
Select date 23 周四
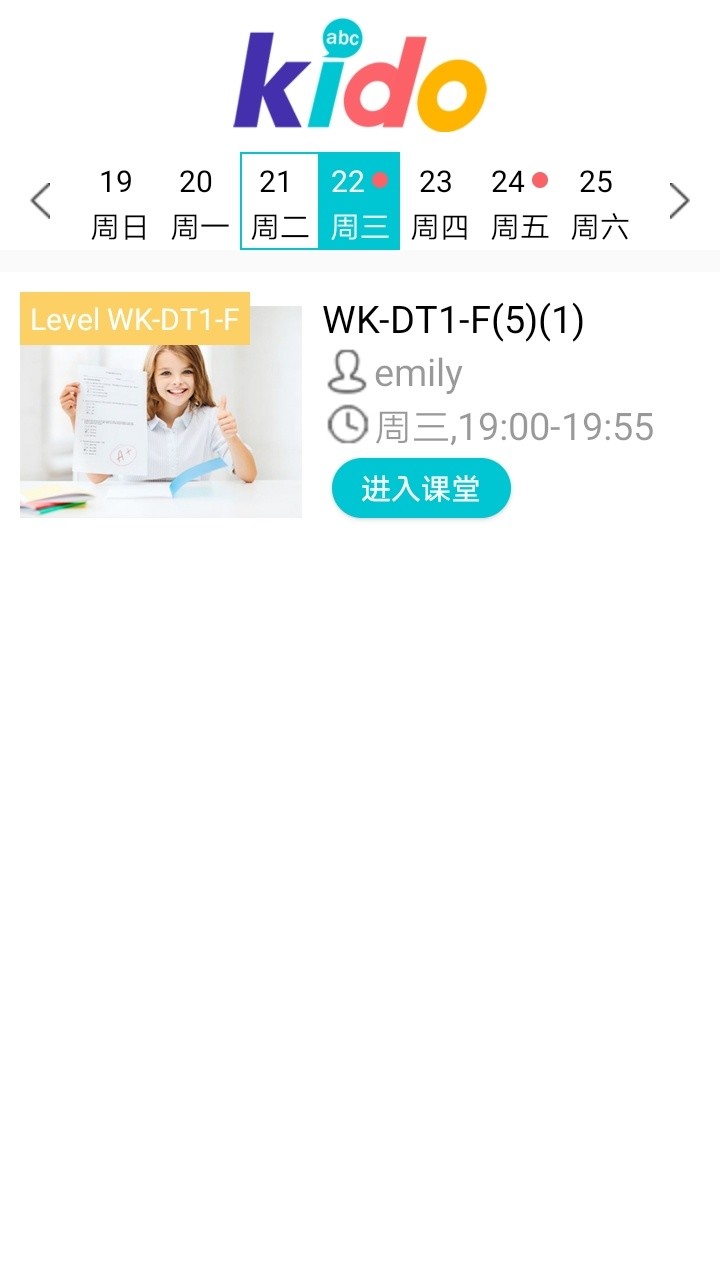[439, 202]
